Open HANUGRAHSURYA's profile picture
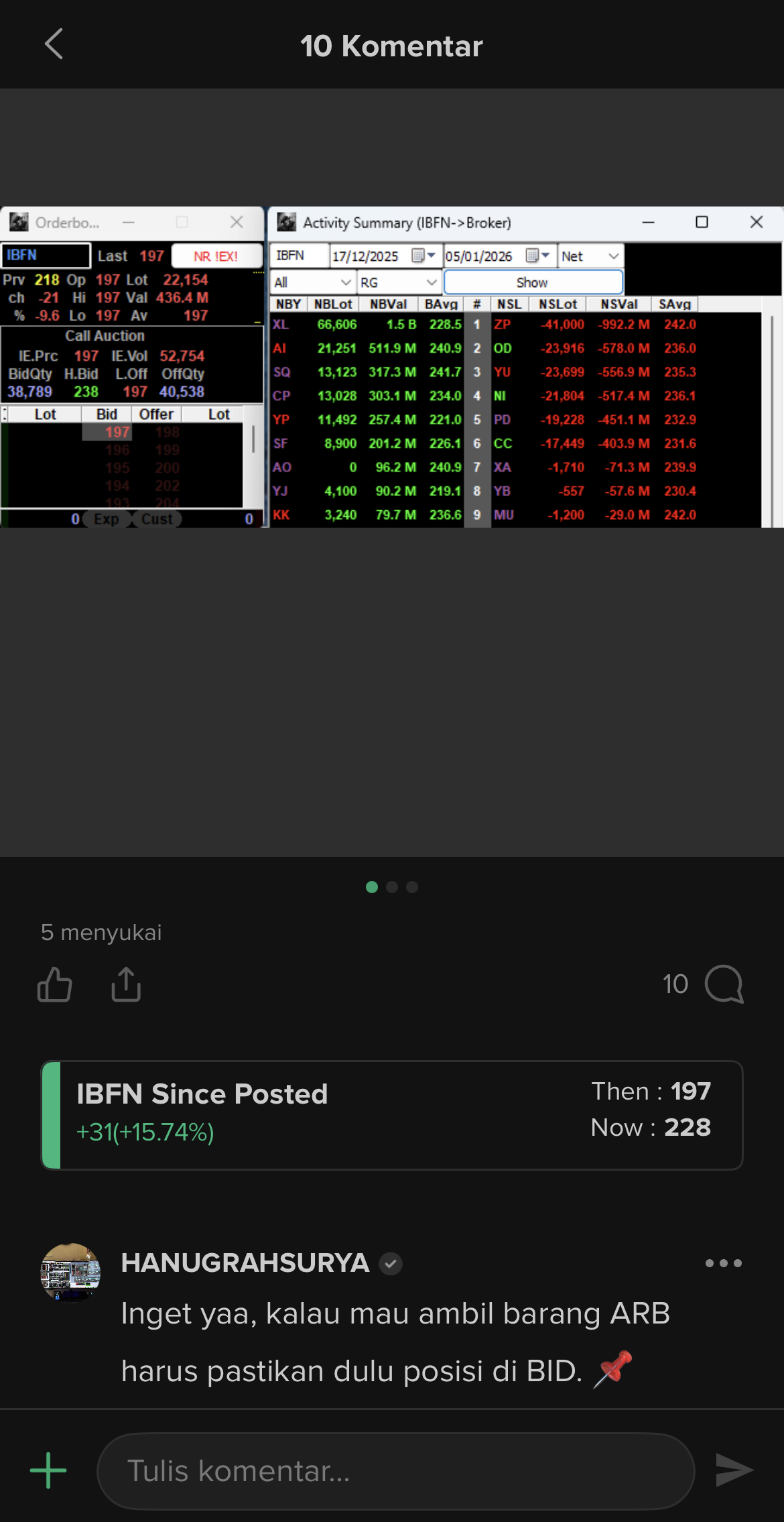The image size is (784, 1522). click(71, 1273)
